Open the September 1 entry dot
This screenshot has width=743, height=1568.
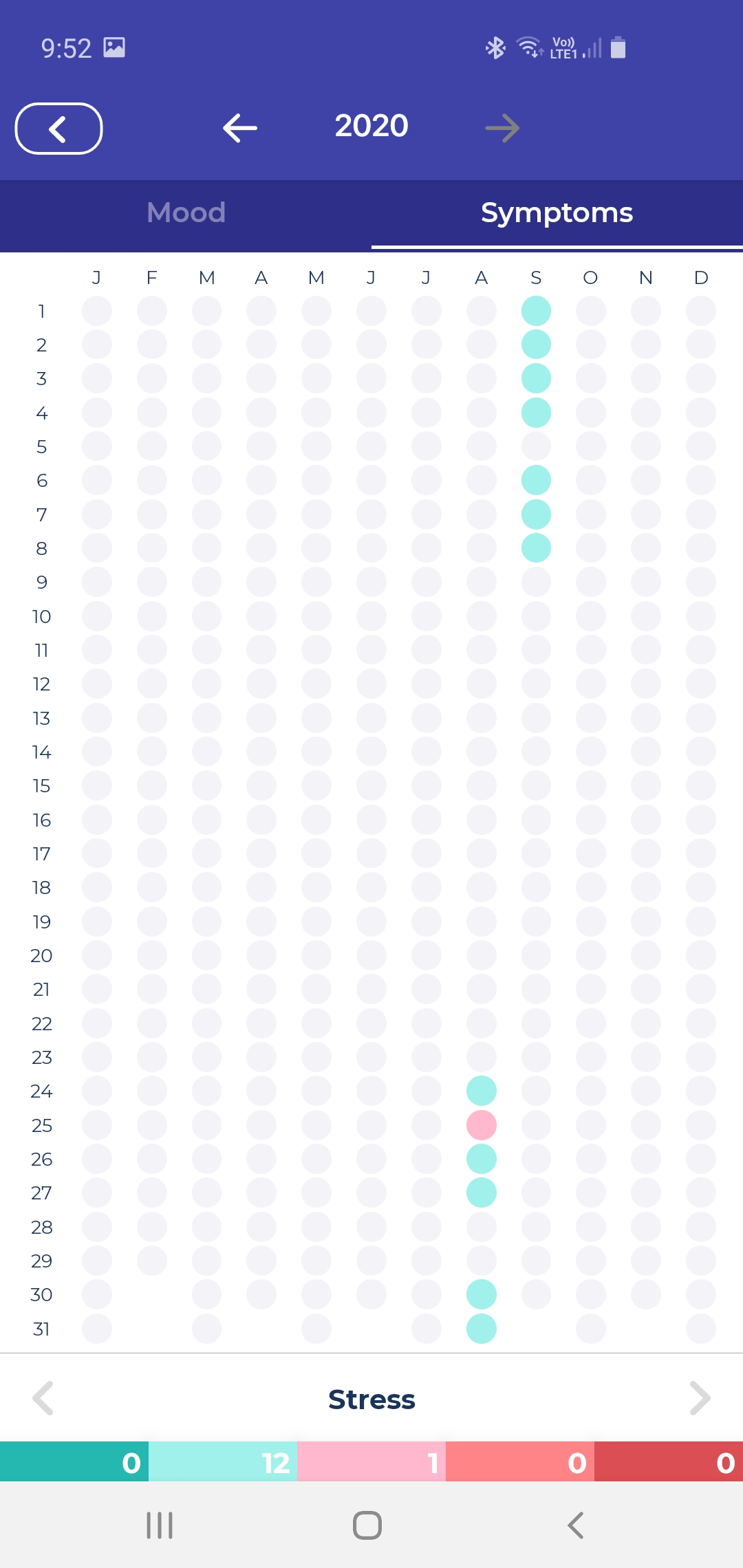(536, 311)
